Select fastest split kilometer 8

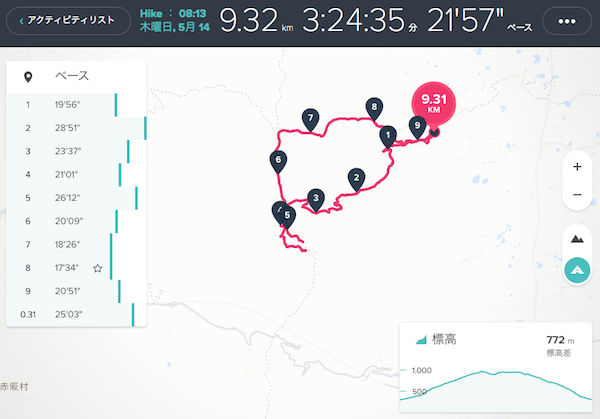tap(76, 267)
